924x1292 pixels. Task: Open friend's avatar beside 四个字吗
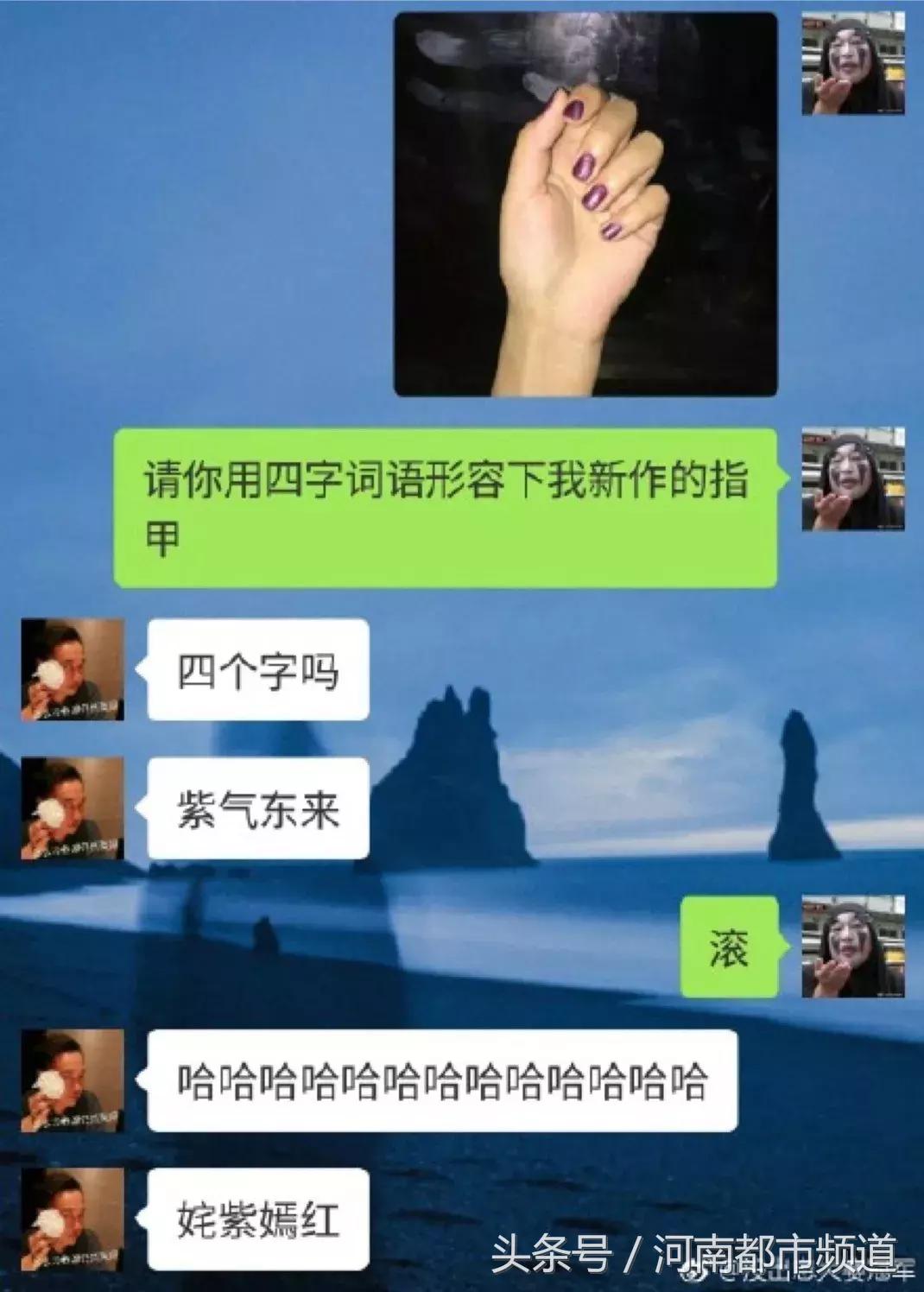click(x=73, y=670)
